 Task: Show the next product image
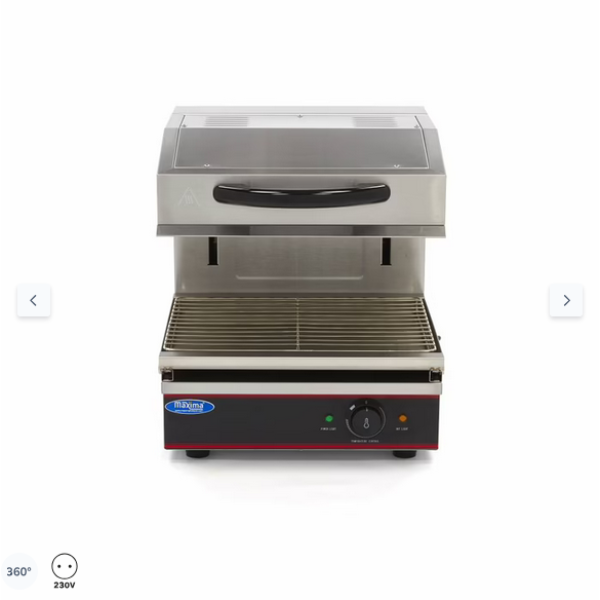pyautogui.click(x=566, y=300)
